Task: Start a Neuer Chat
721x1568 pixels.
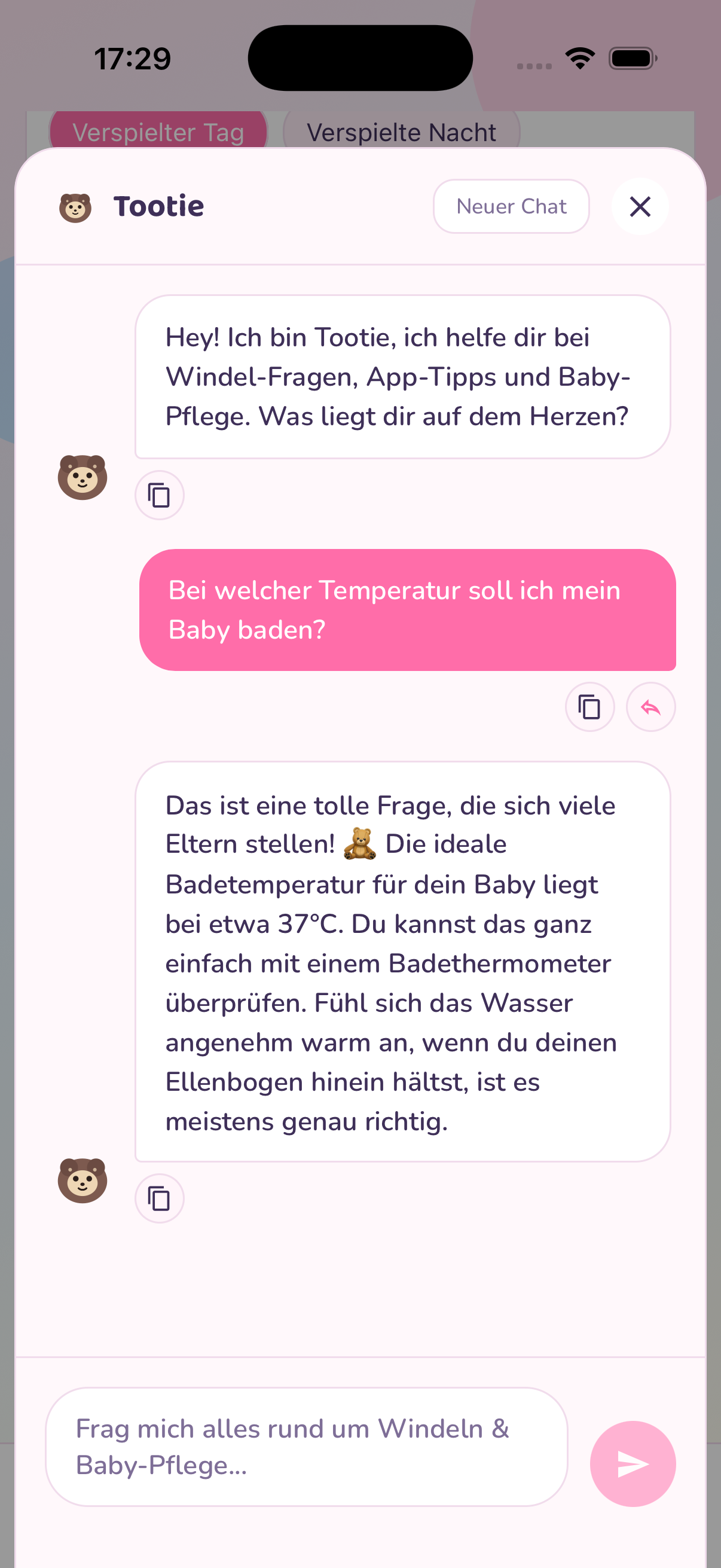Action: coord(511,206)
